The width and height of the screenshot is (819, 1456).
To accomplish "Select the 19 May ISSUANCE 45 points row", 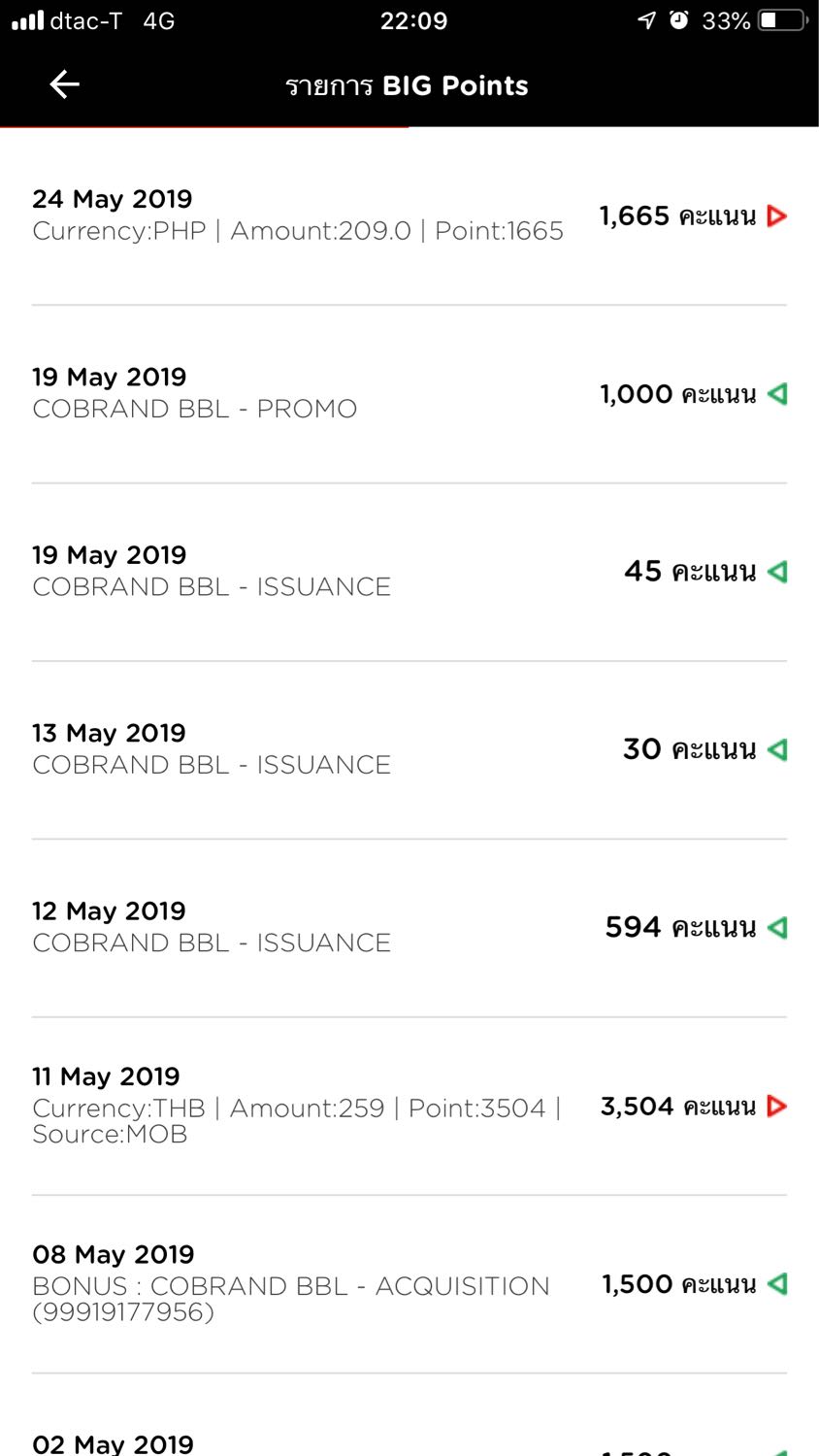I will tap(409, 572).
